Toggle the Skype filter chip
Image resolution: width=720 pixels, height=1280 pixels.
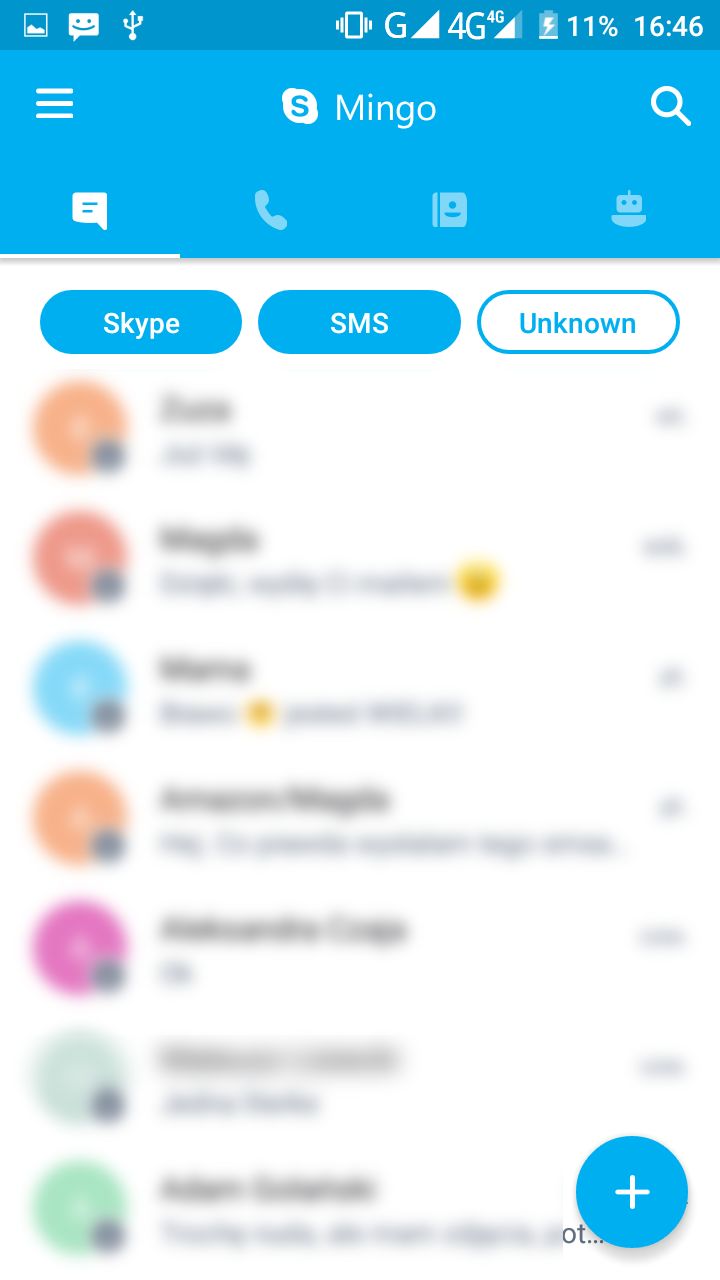[141, 323]
